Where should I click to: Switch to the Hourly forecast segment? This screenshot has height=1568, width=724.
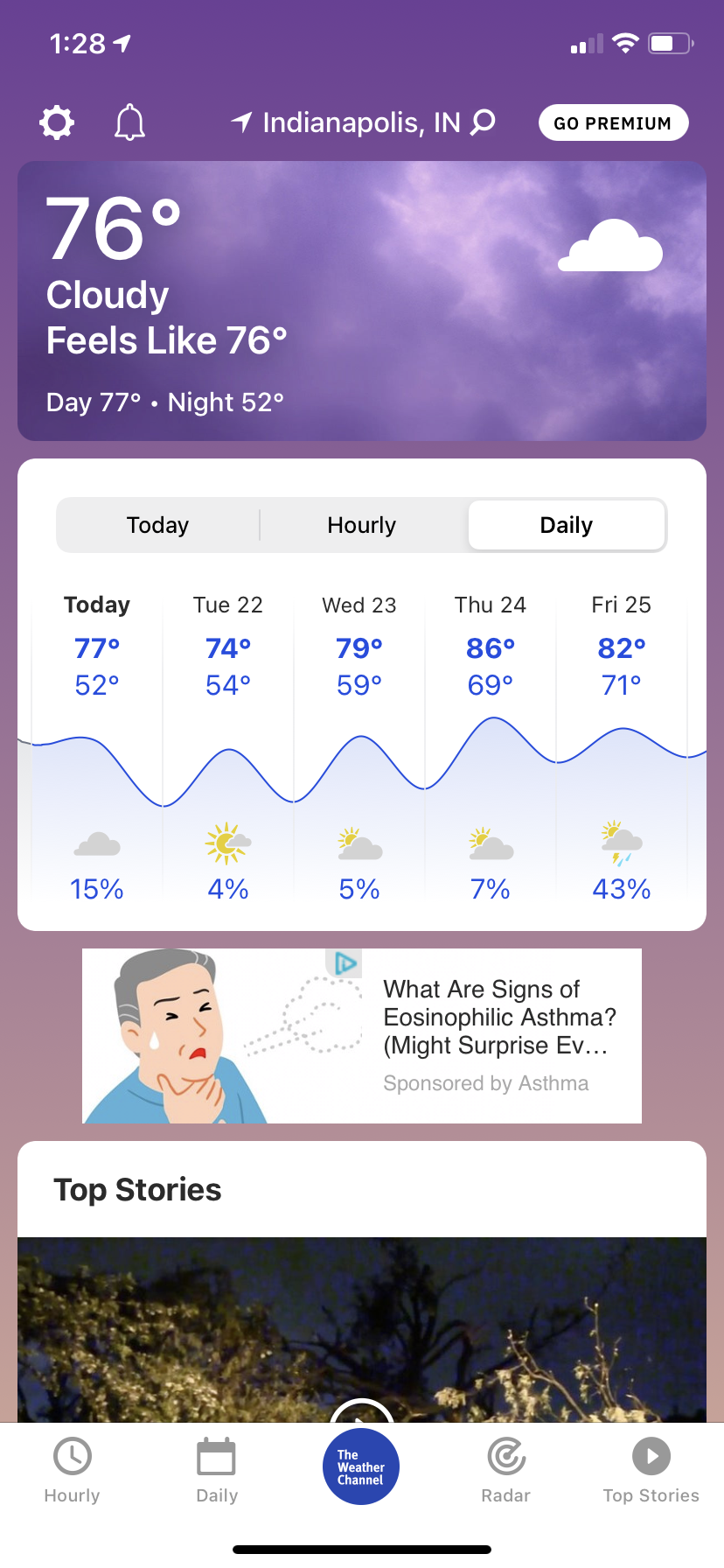tap(362, 525)
